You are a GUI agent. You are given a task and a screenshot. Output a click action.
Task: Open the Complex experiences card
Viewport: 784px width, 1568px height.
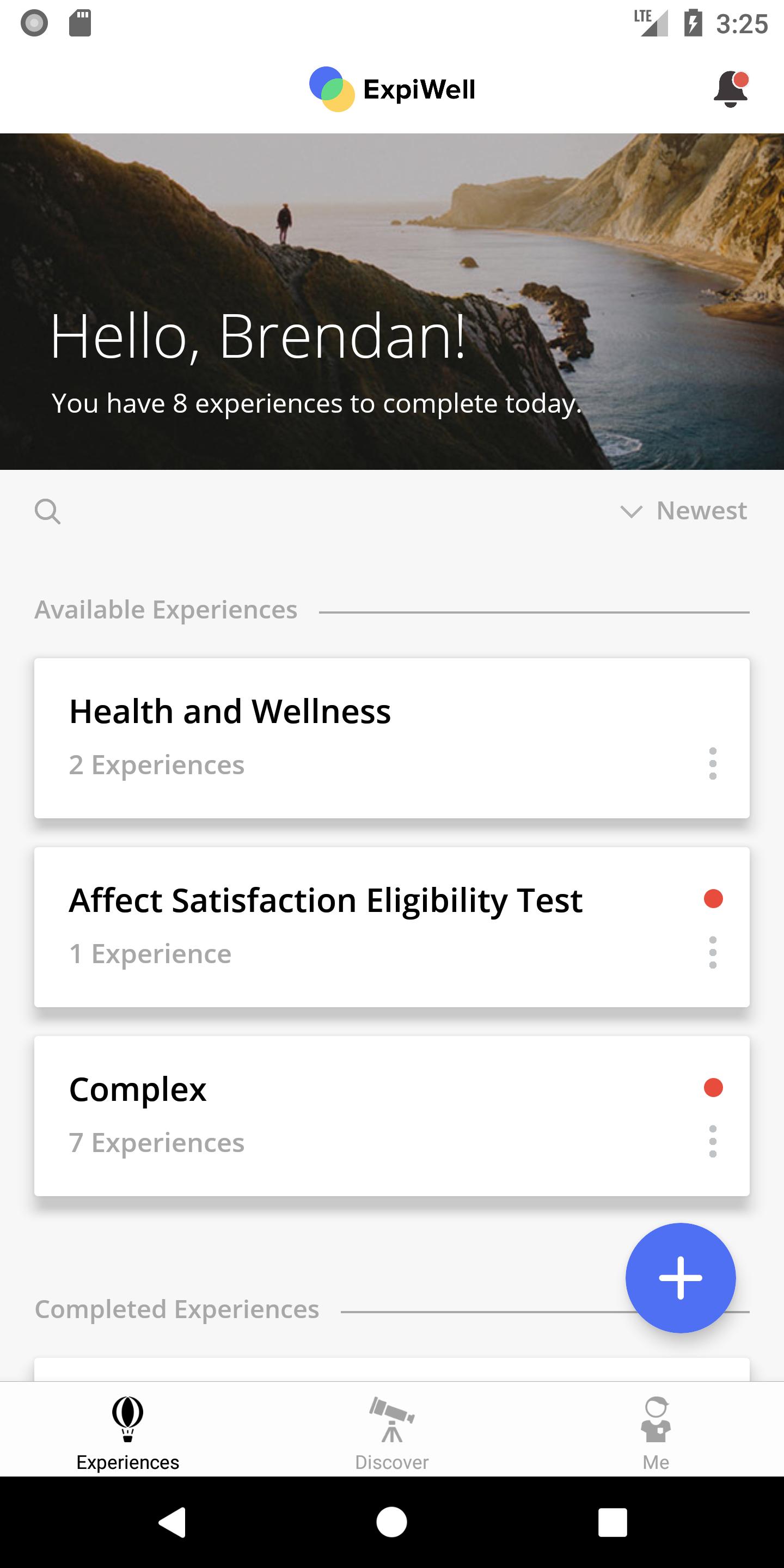point(392,1116)
